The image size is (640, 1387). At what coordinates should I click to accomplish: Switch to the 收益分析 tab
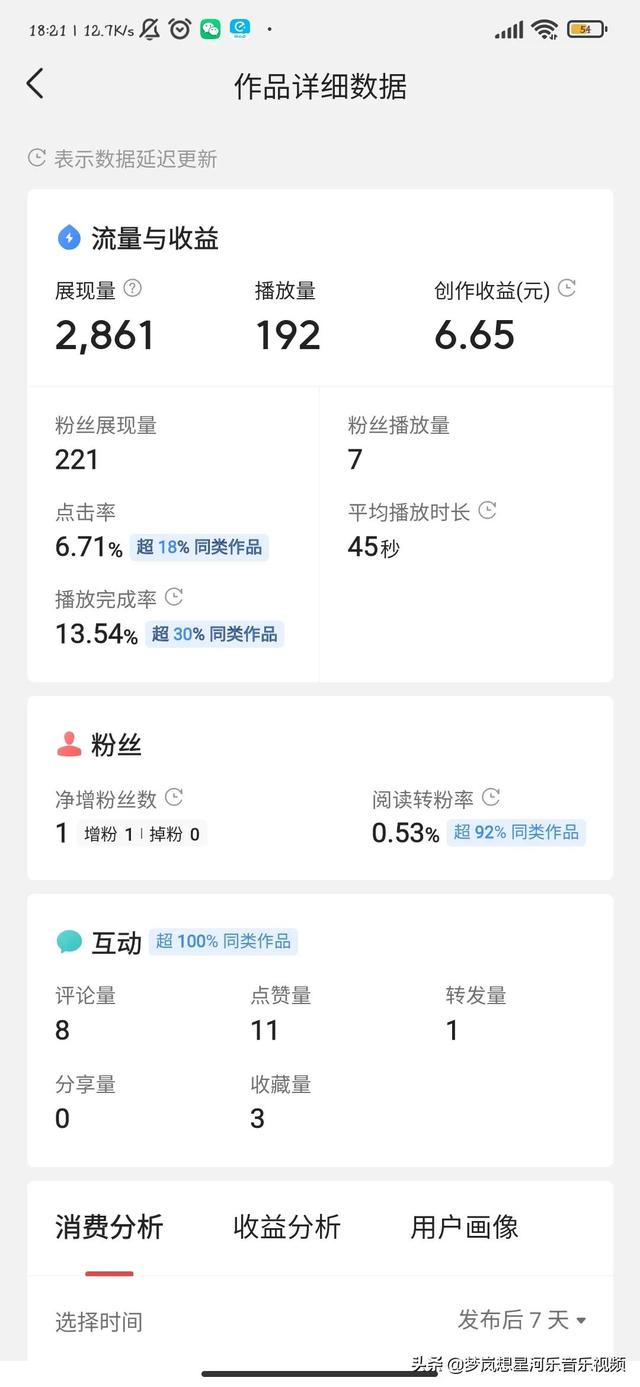(287, 1227)
